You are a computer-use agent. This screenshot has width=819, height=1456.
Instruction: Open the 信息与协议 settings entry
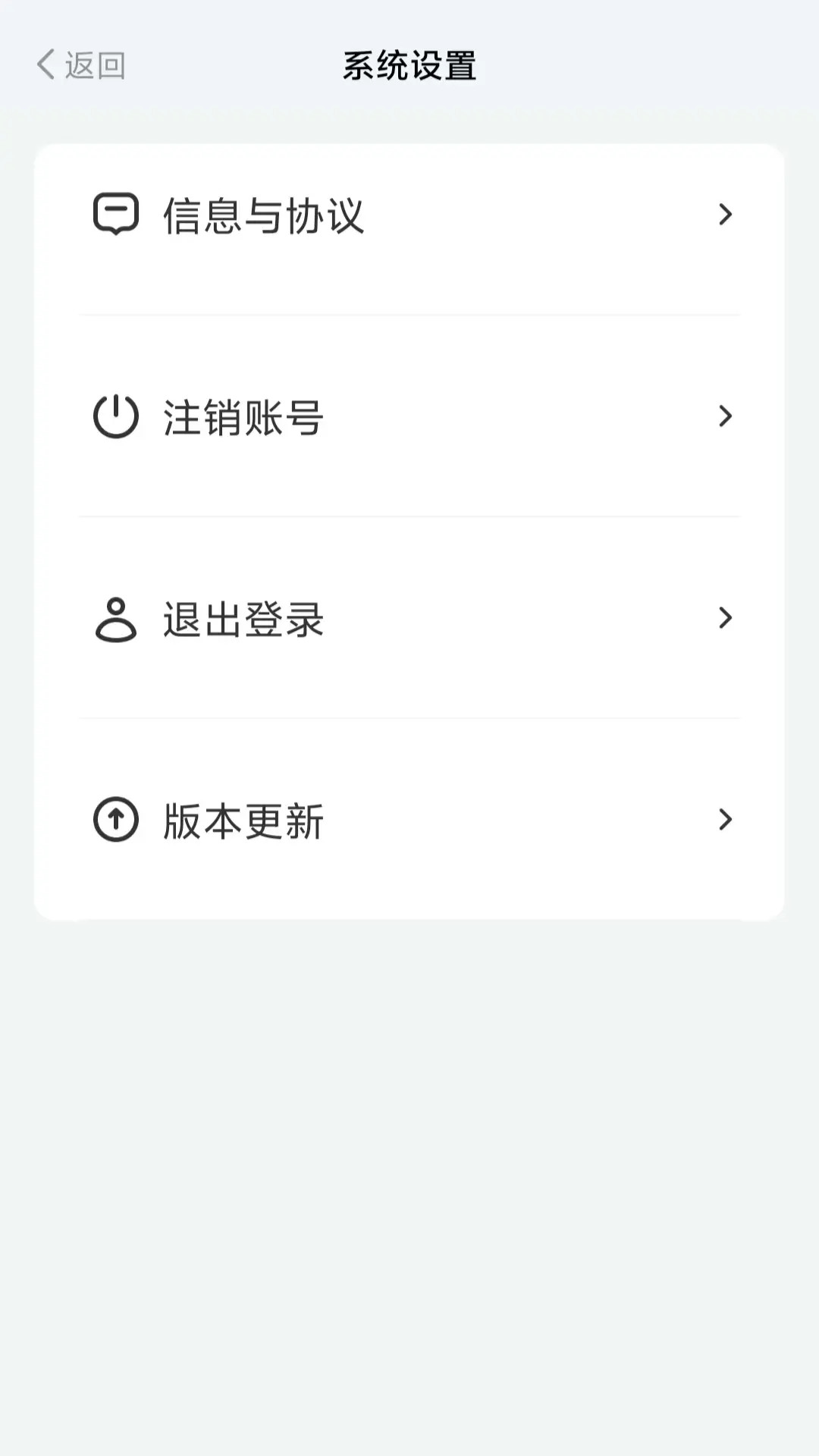(x=264, y=215)
